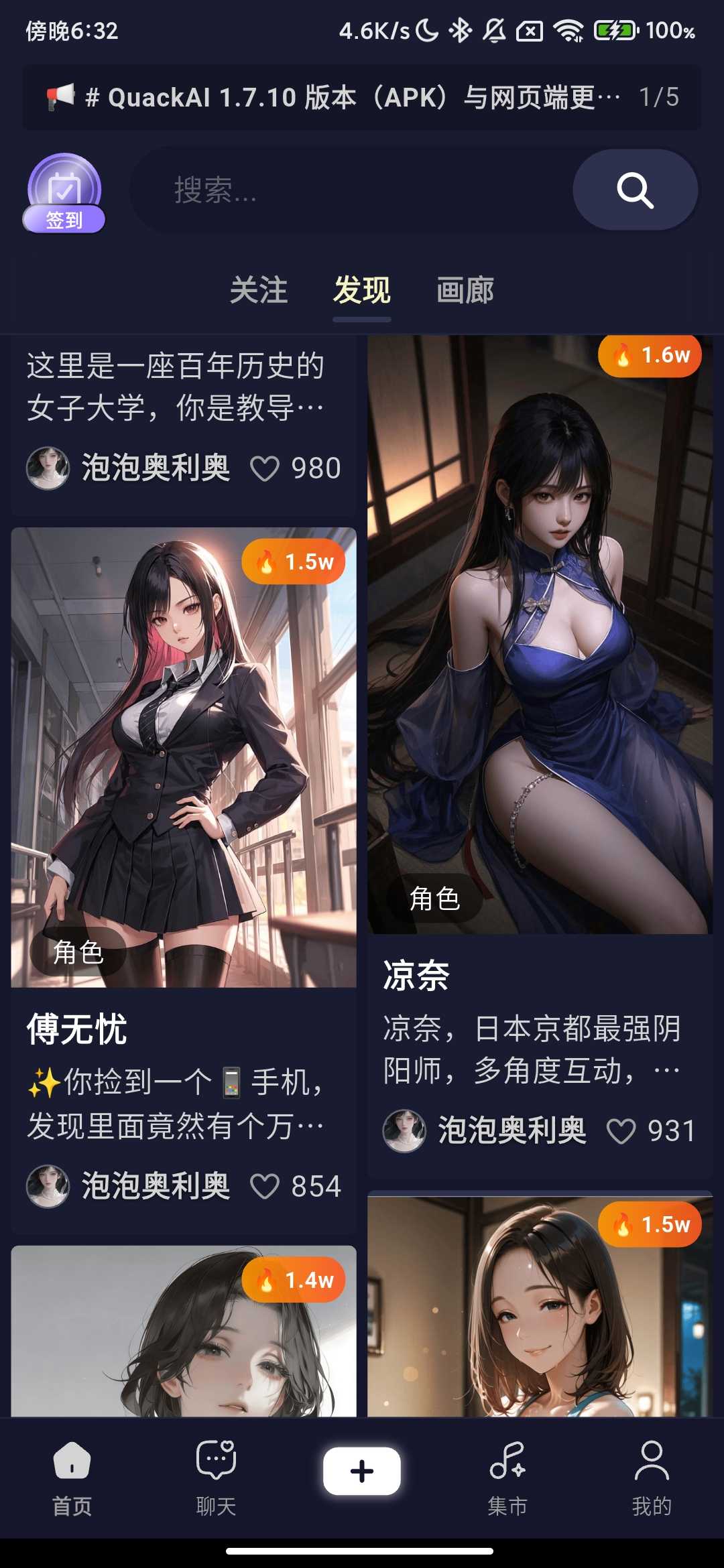Focus the 搜索 search field
This screenshot has height=1568, width=724.
[349, 190]
